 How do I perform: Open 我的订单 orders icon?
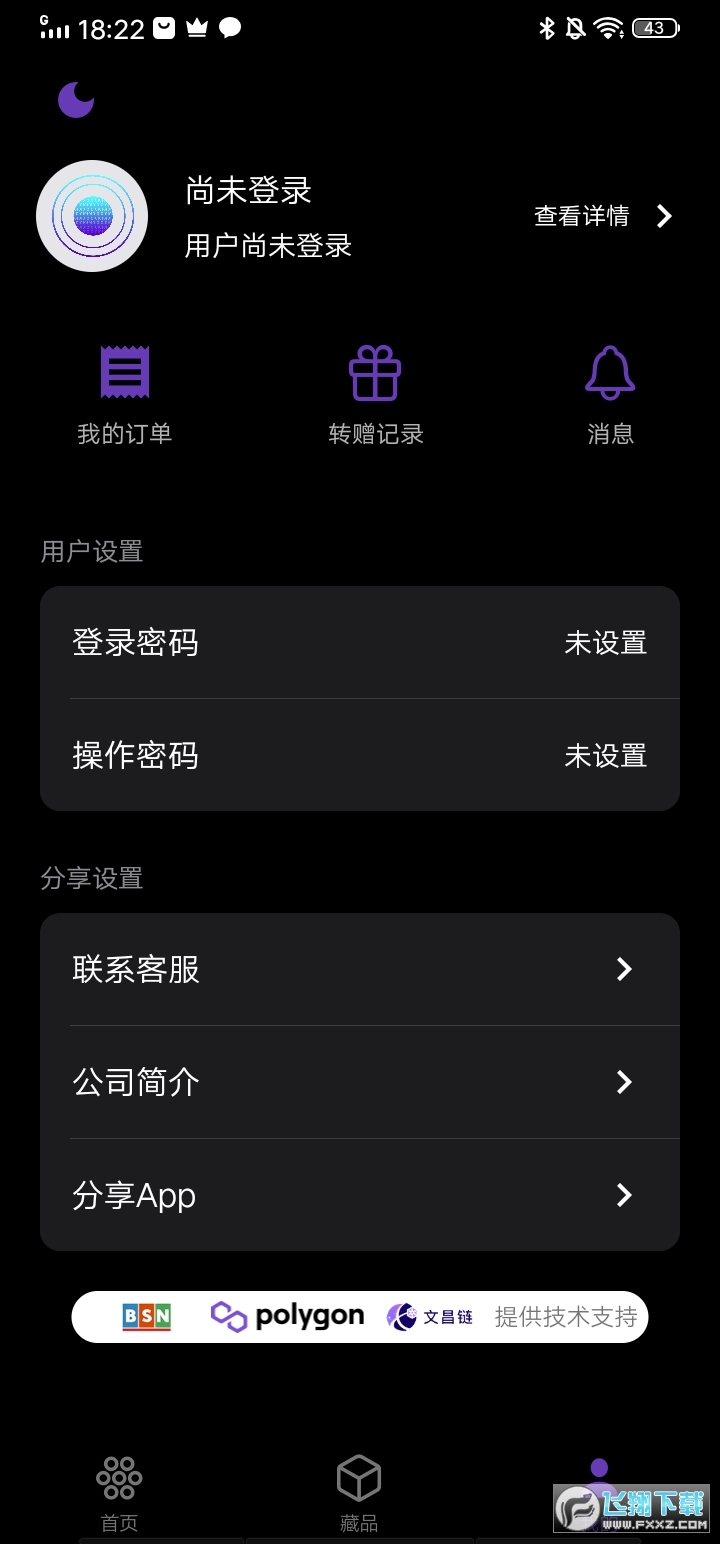(x=124, y=371)
